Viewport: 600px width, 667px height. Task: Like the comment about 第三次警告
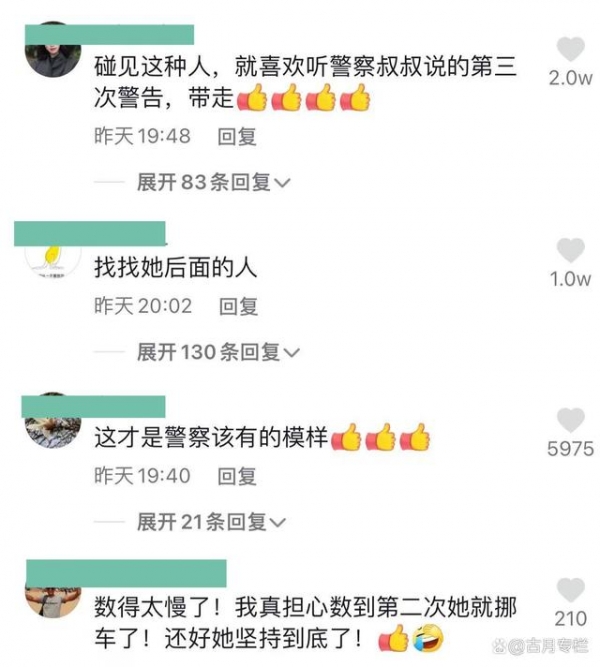[x=570, y=49]
